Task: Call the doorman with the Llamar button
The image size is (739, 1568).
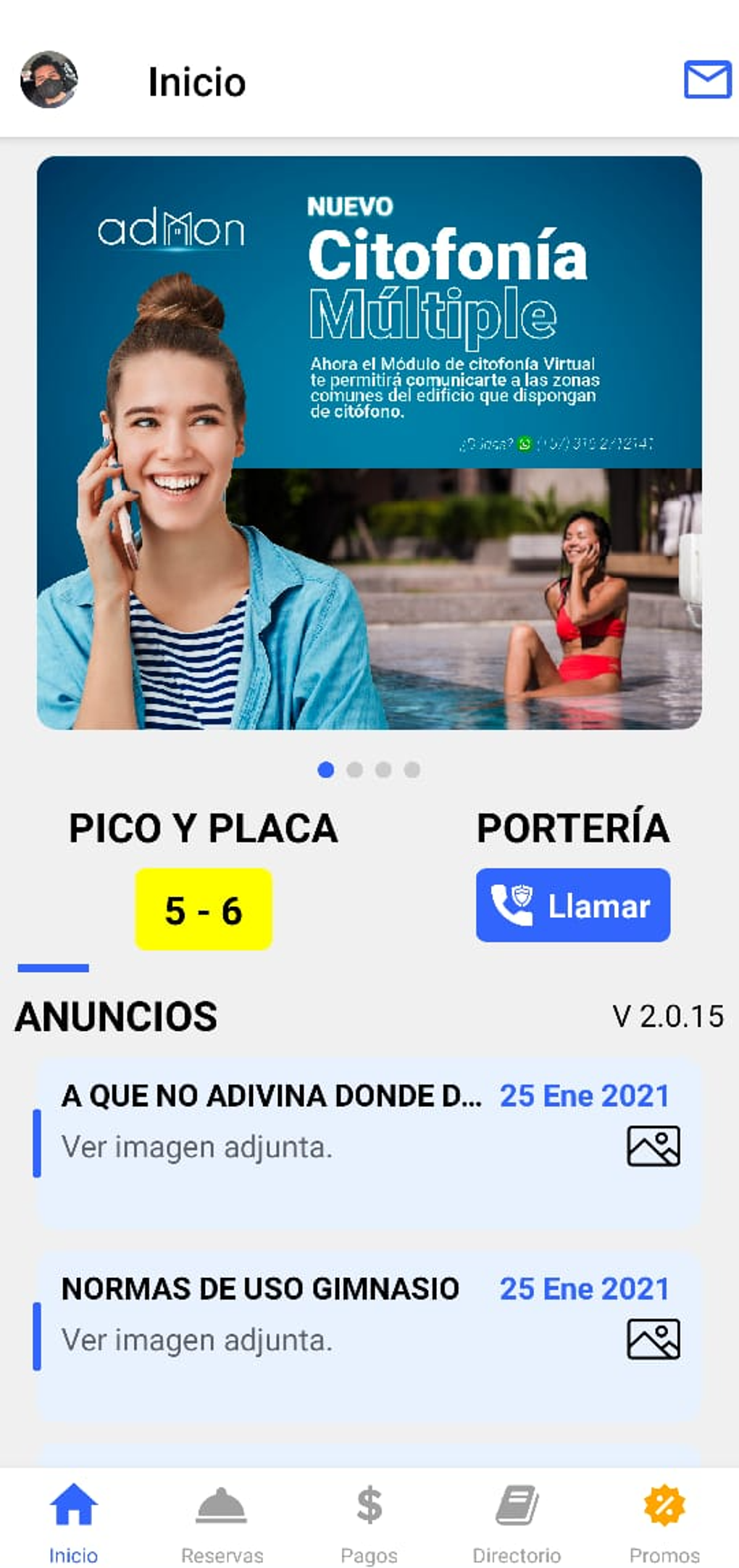Action: point(572,905)
